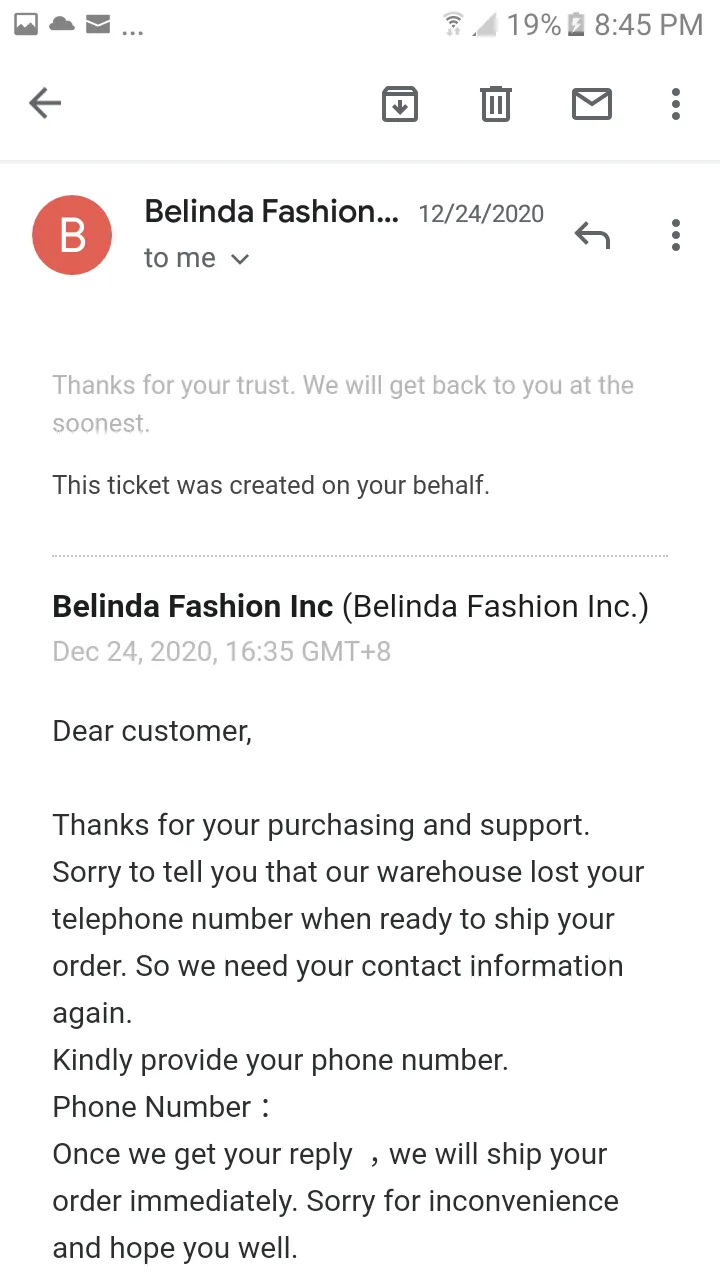Reply to Belinda Fashion's email
720x1280 pixels.
(592, 235)
